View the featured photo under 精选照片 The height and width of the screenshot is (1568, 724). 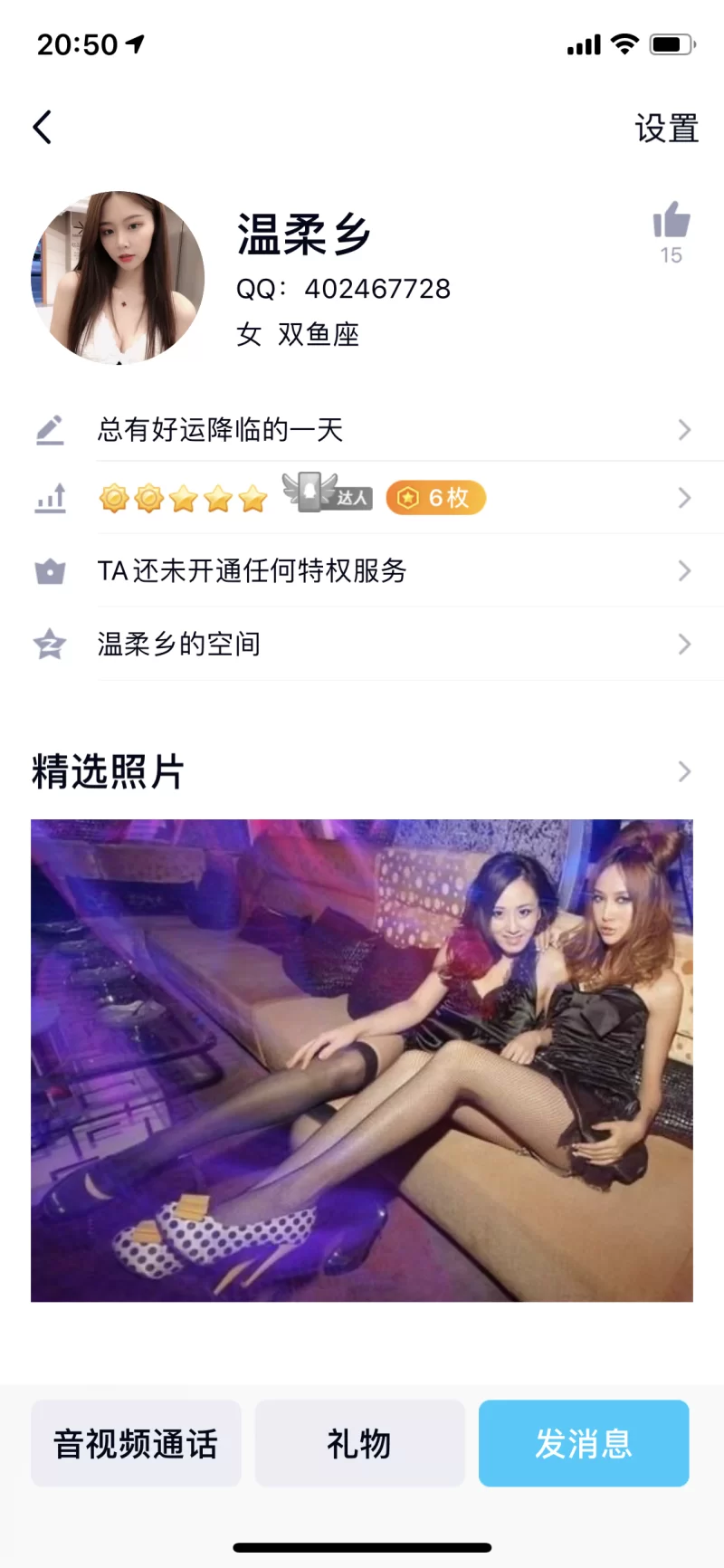[x=362, y=1060]
